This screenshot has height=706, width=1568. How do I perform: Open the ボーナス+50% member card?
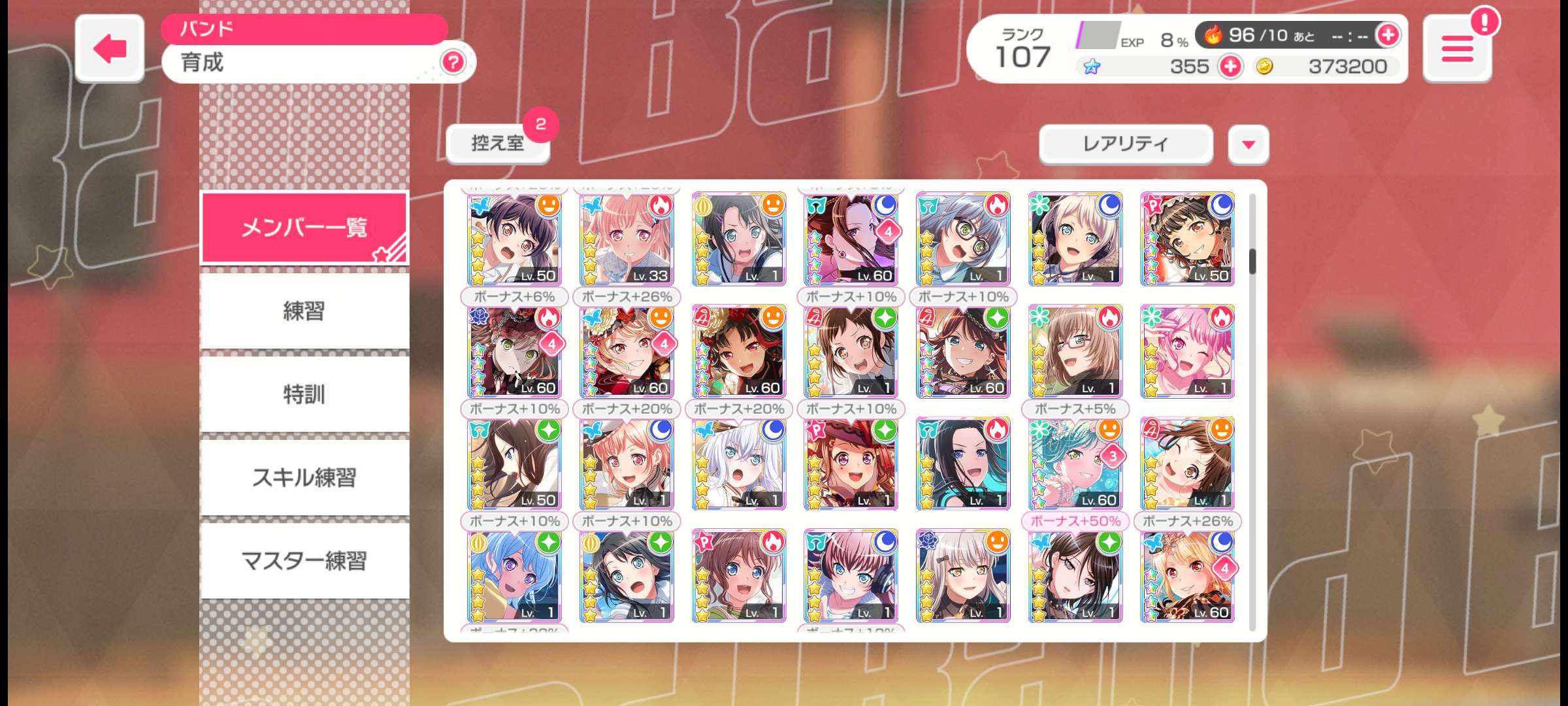(x=1075, y=575)
